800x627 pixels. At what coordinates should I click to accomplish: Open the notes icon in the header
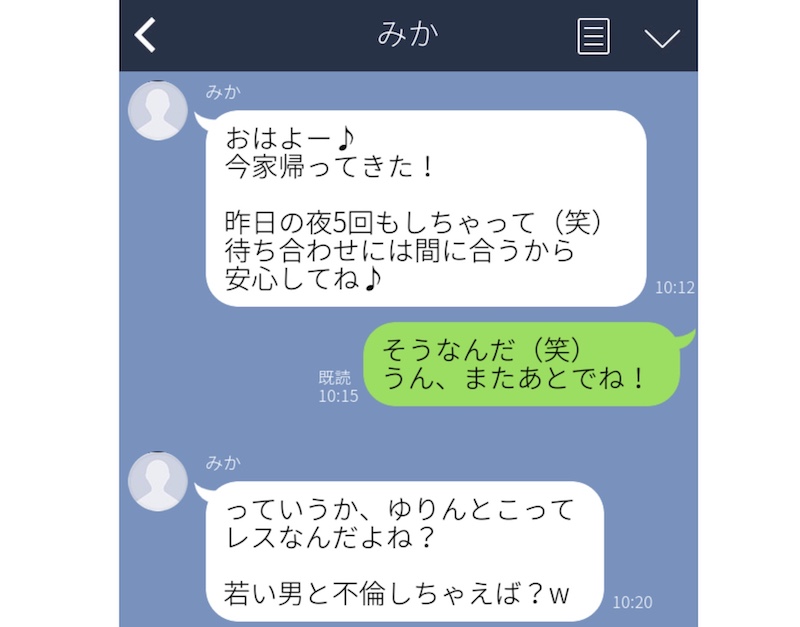pos(594,36)
